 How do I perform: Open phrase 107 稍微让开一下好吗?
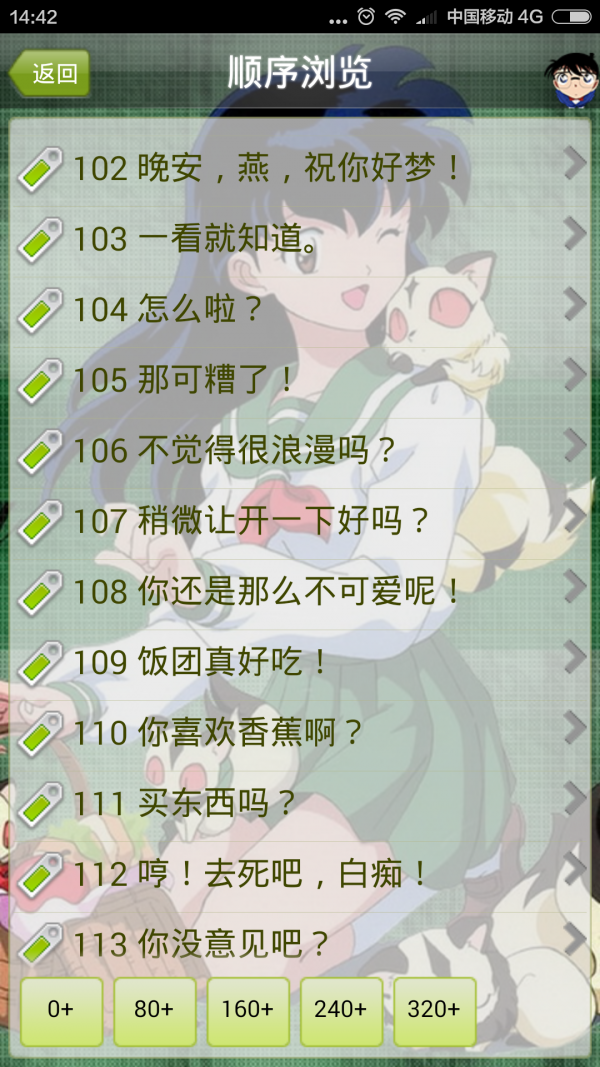coord(300,520)
